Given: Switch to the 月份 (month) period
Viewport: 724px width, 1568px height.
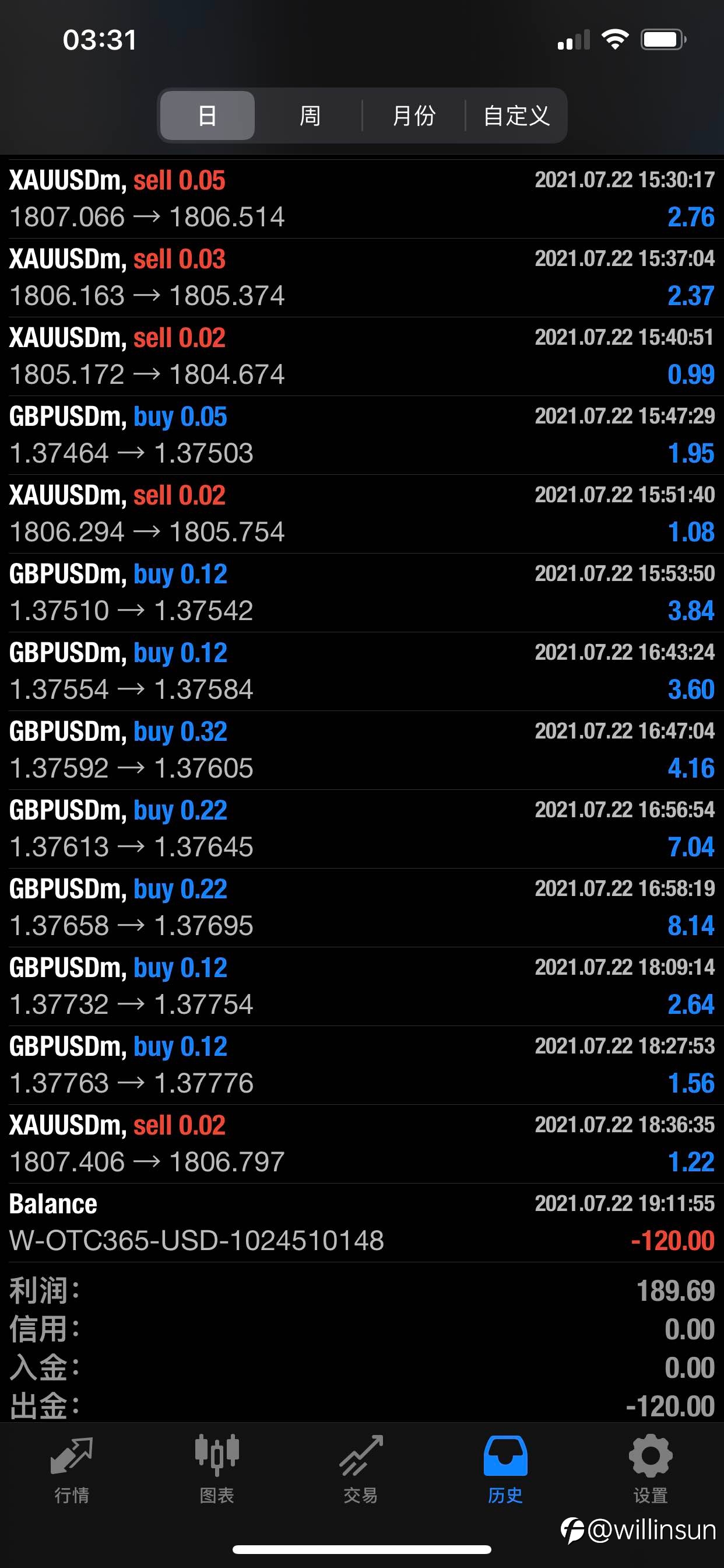Looking at the screenshot, I should 414,116.
